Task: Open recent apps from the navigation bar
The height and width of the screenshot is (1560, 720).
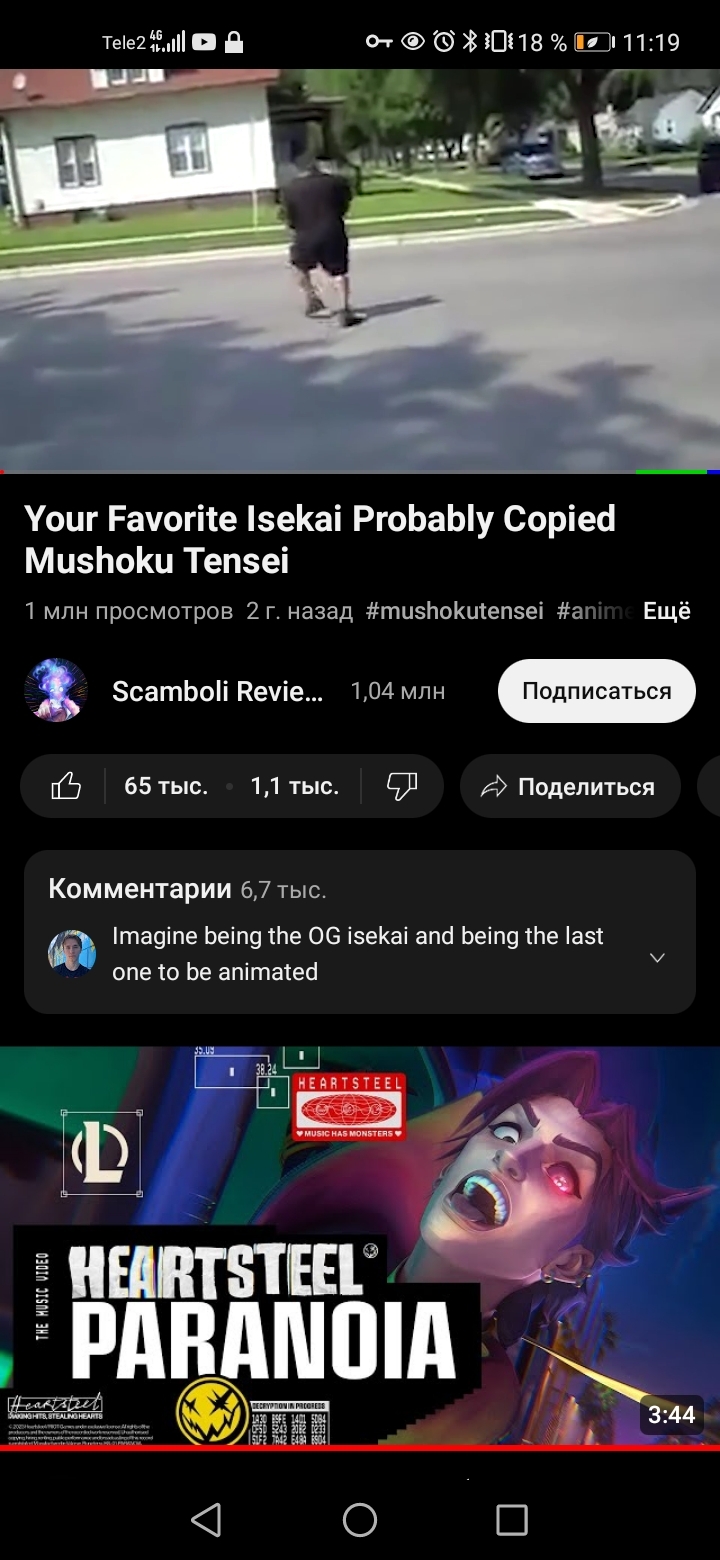Action: click(x=511, y=1520)
